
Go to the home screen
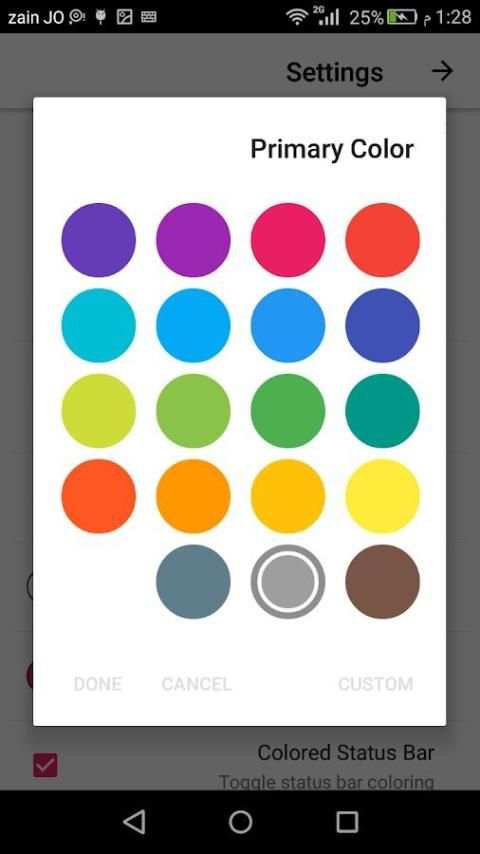[240, 821]
